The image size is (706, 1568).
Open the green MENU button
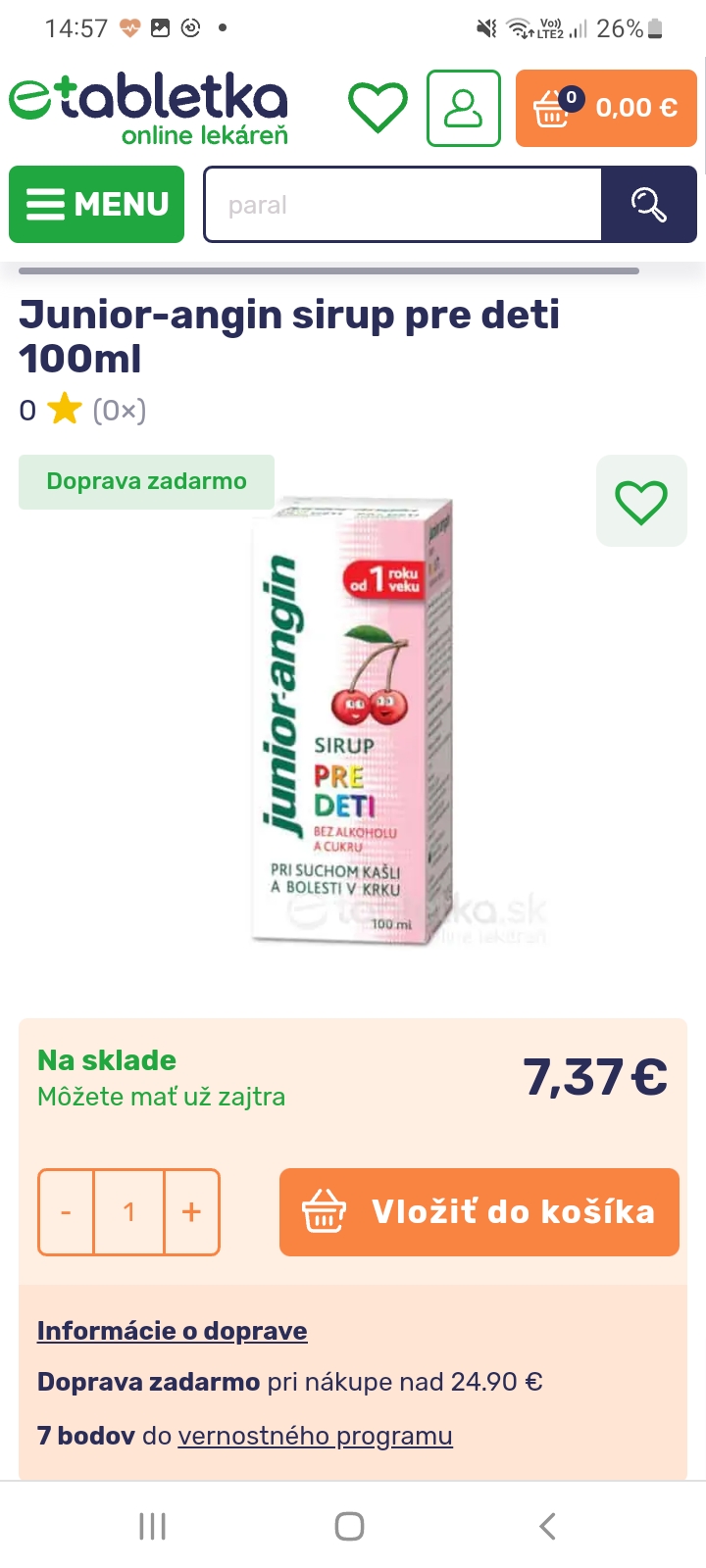pyautogui.click(x=96, y=204)
